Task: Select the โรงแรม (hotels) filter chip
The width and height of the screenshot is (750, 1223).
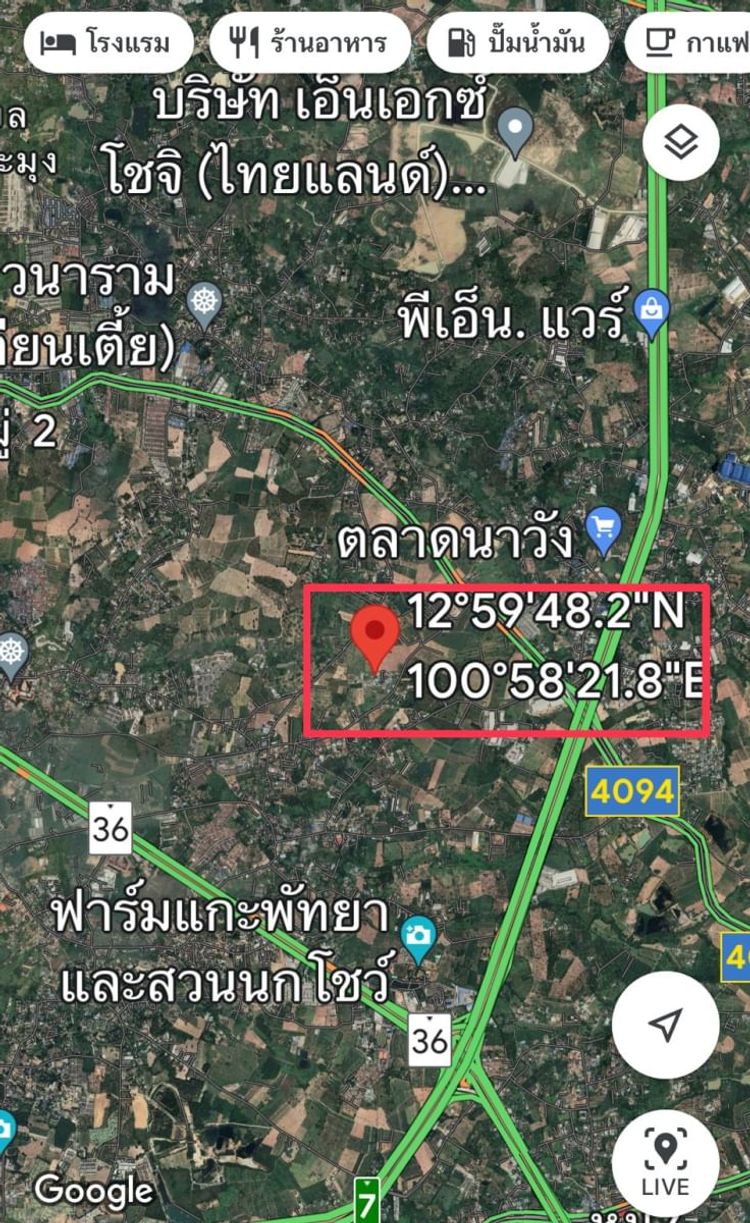Action: [x=104, y=43]
